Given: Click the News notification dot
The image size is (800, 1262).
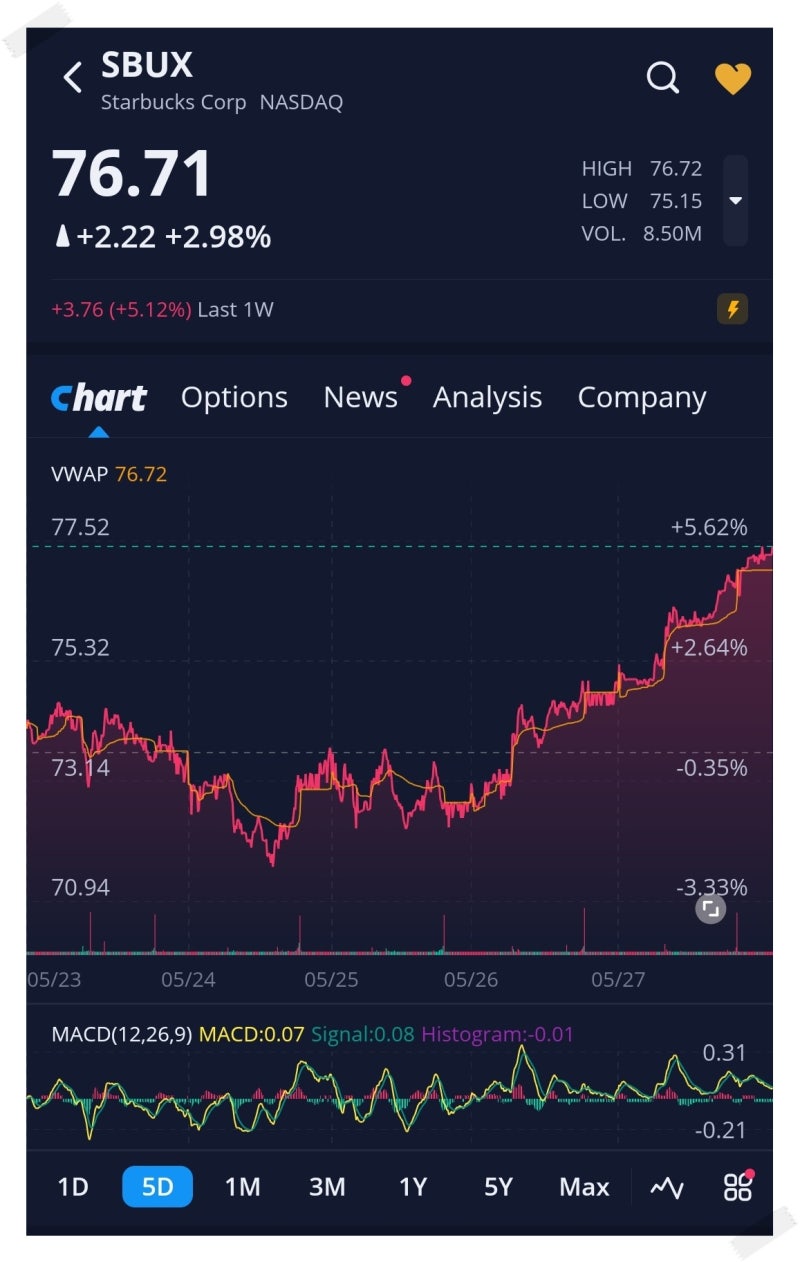Looking at the screenshot, I should pos(405,380).
